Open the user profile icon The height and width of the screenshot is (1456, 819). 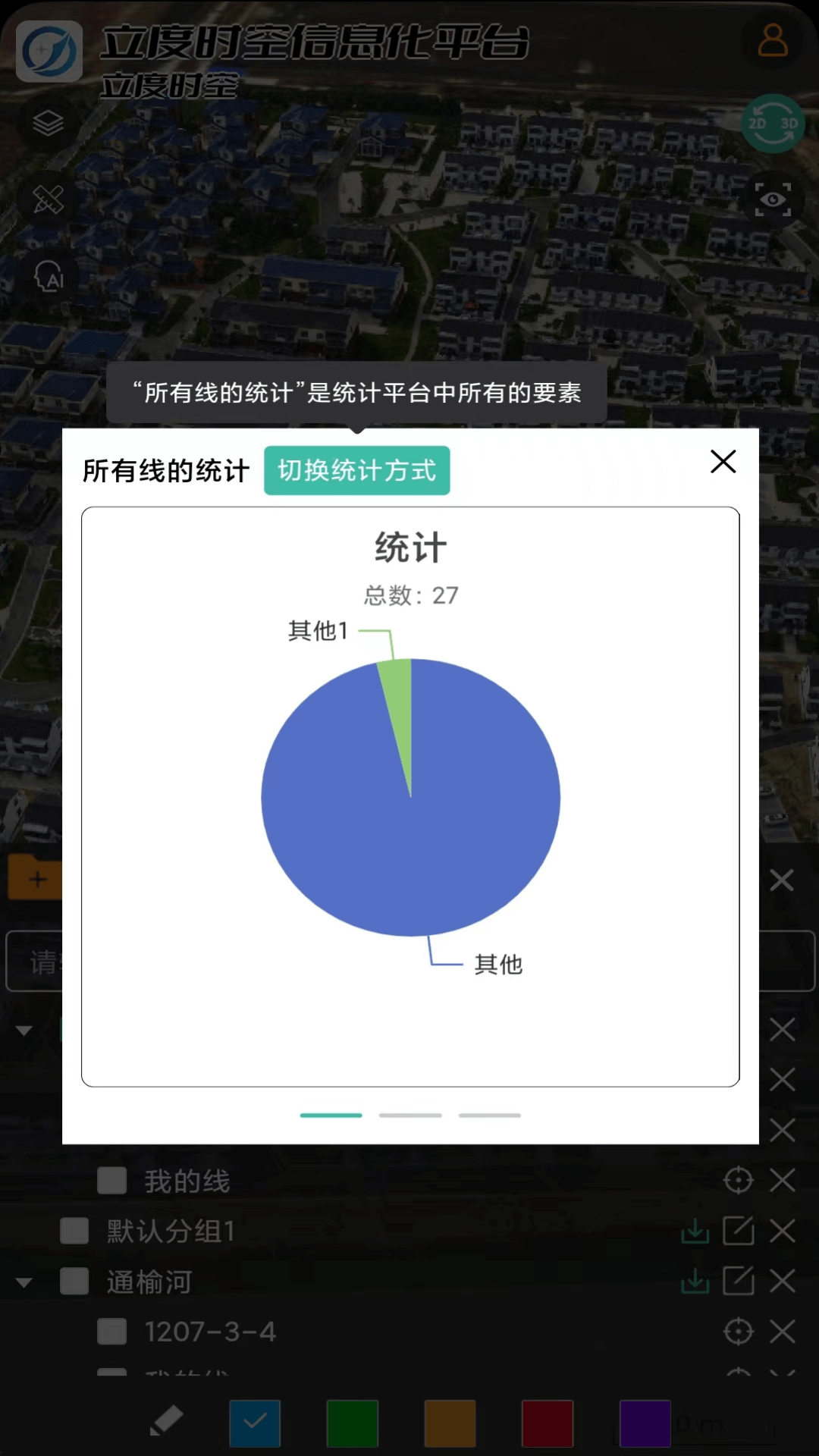coord(773,40)
